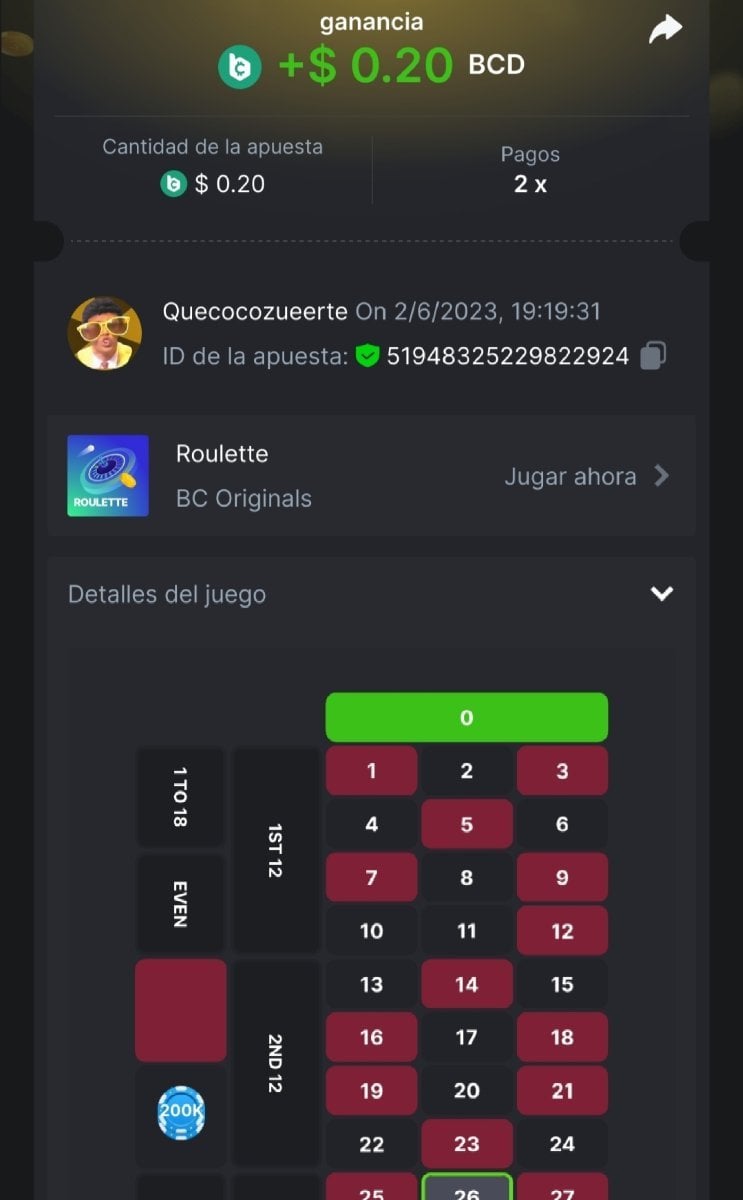The width and height of the screenshot is (743, 1200).
Task: Copy the bet ID number
Action: pyautogui.click(x=653, y=355)
